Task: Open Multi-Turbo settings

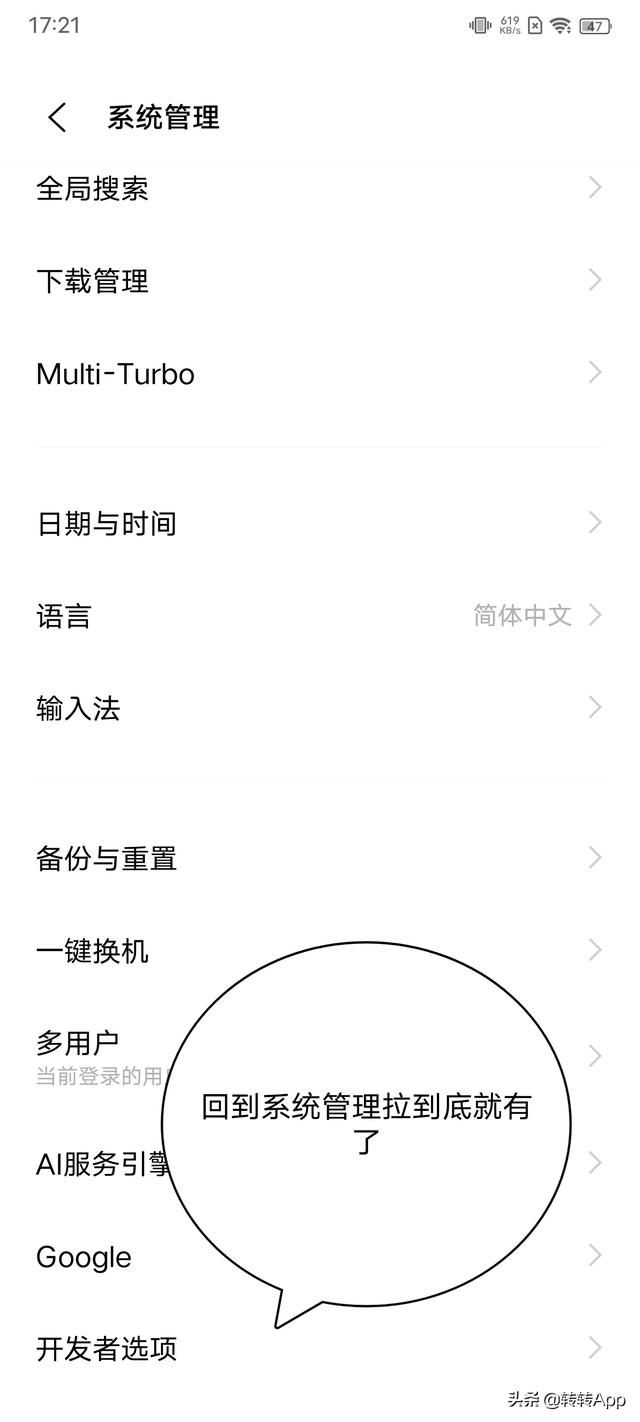Action: tap(320, 373)
